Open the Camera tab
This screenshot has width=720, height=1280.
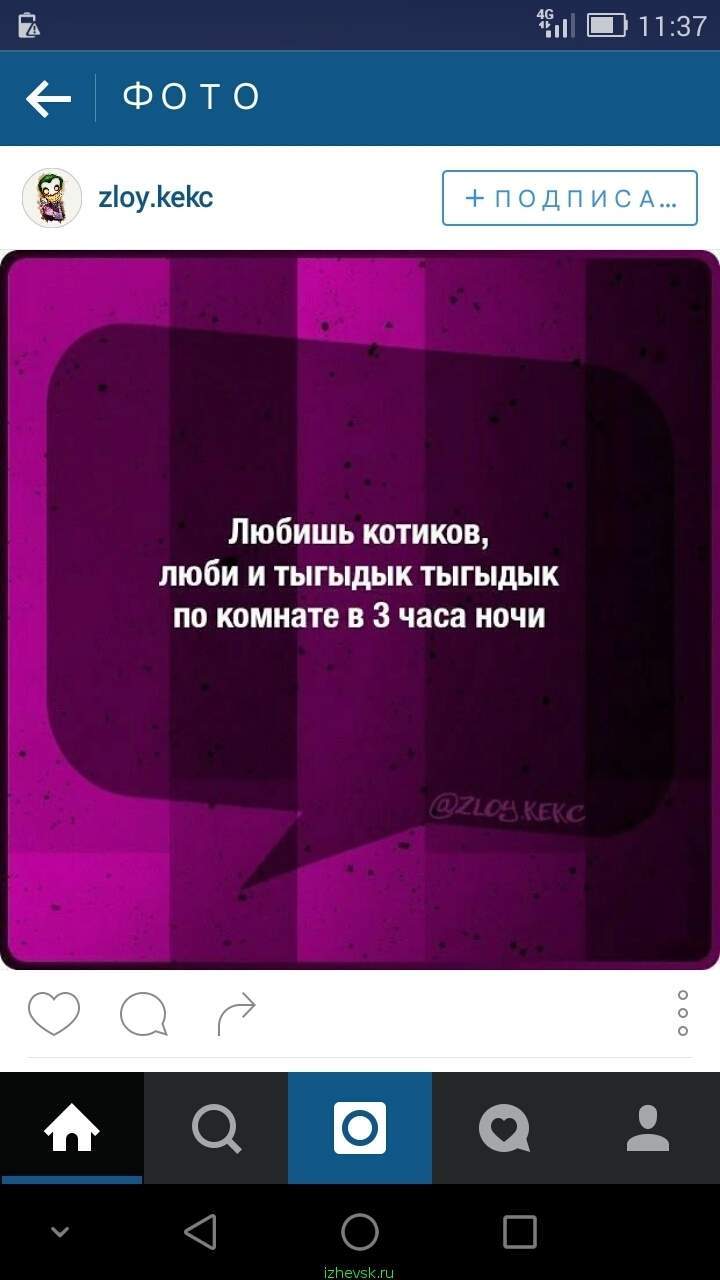[360, 1128]
